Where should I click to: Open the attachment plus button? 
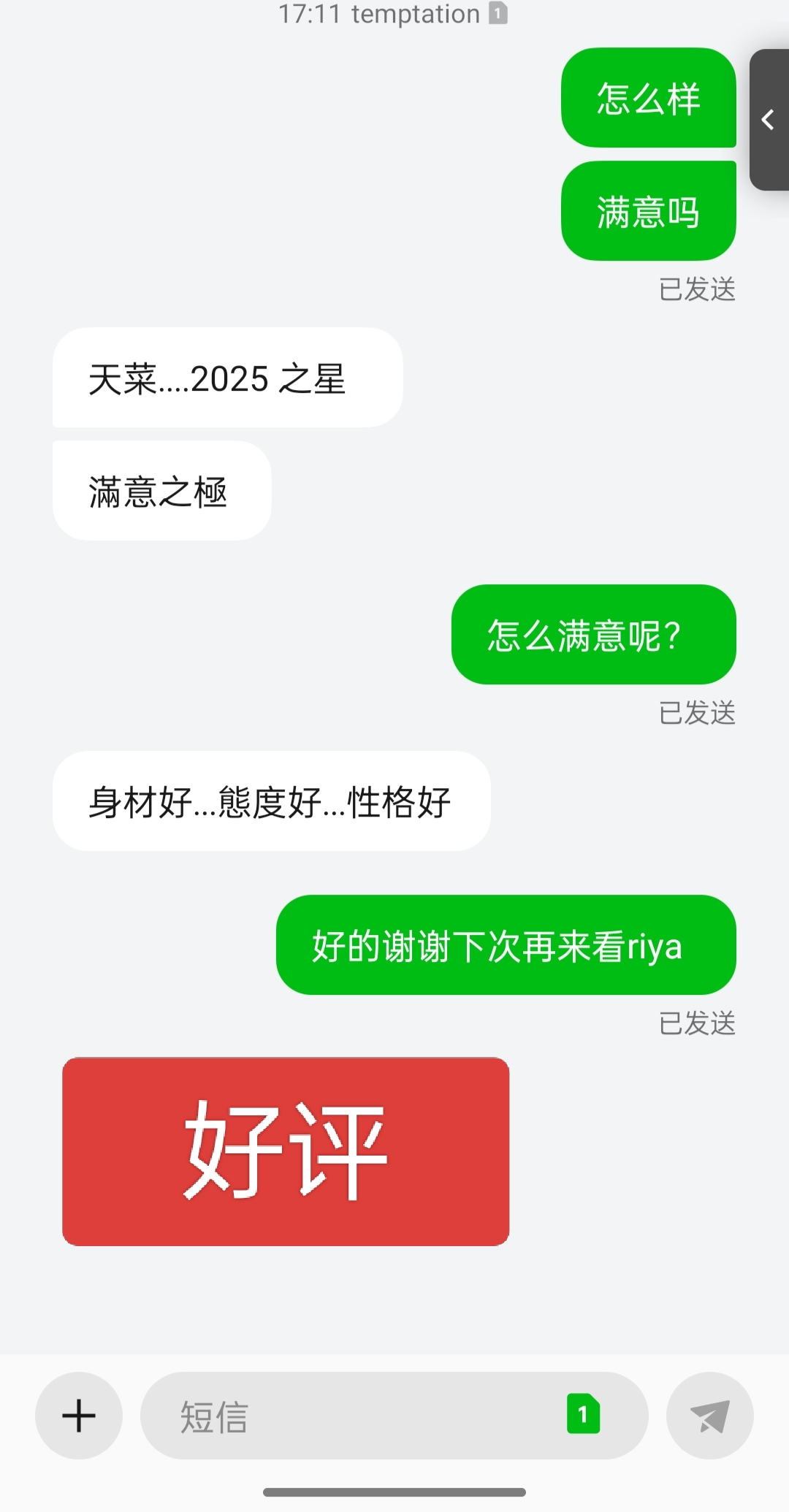click(x=79, y=1416)
